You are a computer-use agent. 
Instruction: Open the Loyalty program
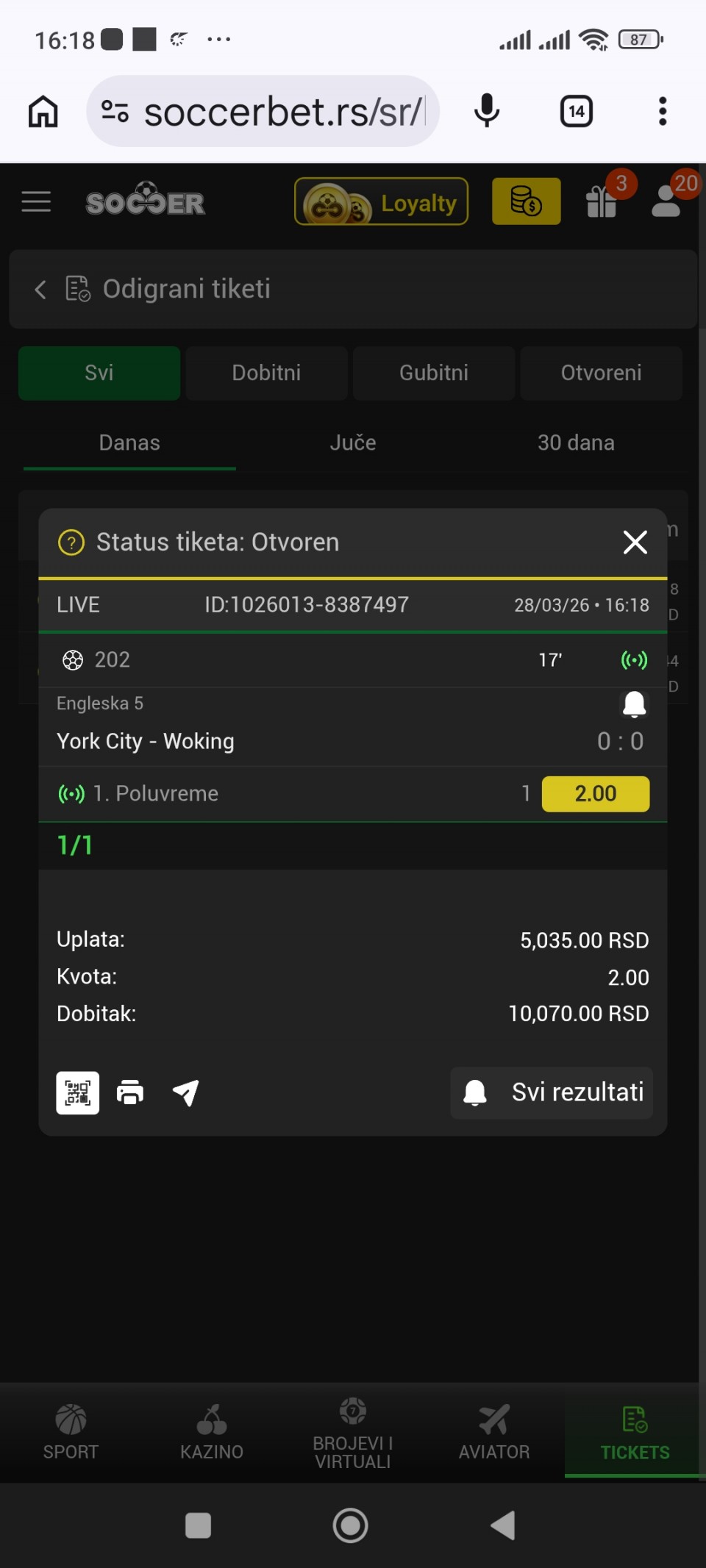[381, 201]
